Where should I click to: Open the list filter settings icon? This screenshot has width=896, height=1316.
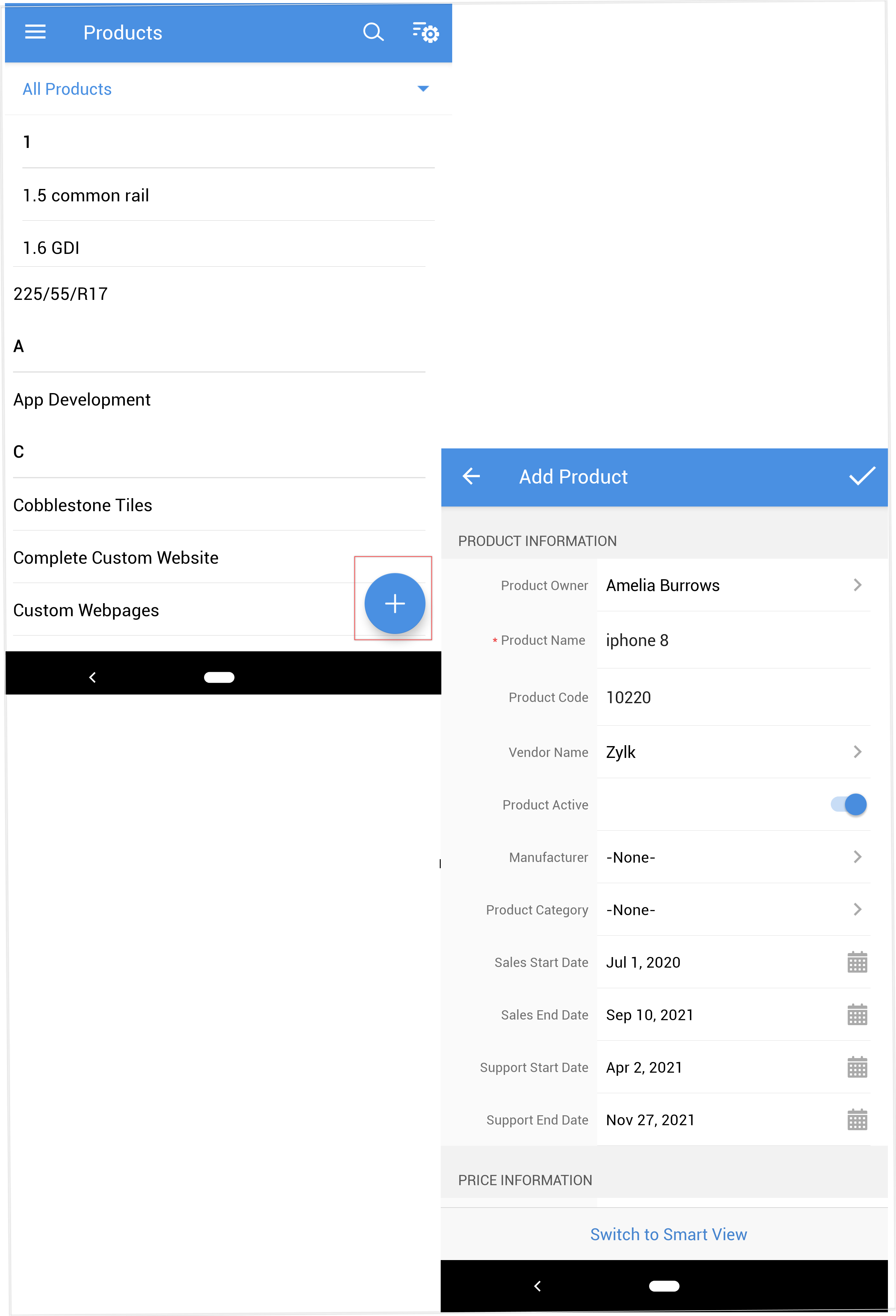[x=426, y=32]
